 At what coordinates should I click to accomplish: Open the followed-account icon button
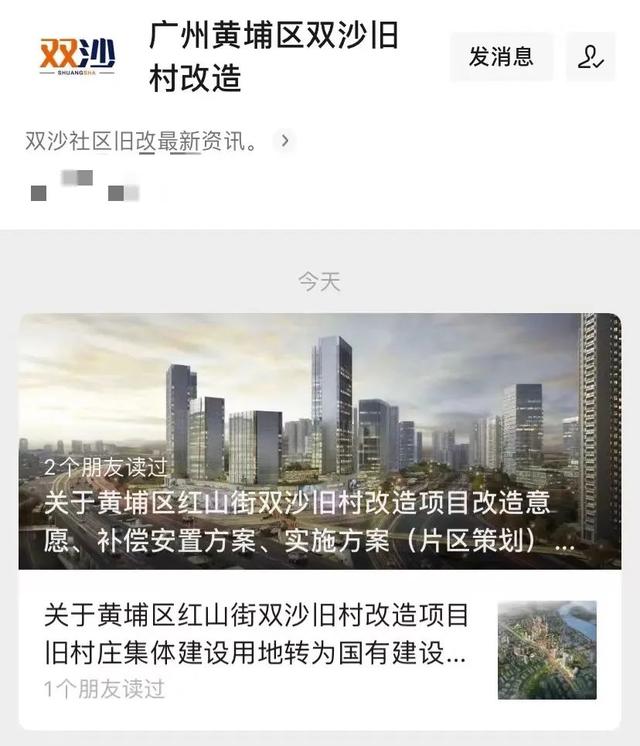coord(590,57)
